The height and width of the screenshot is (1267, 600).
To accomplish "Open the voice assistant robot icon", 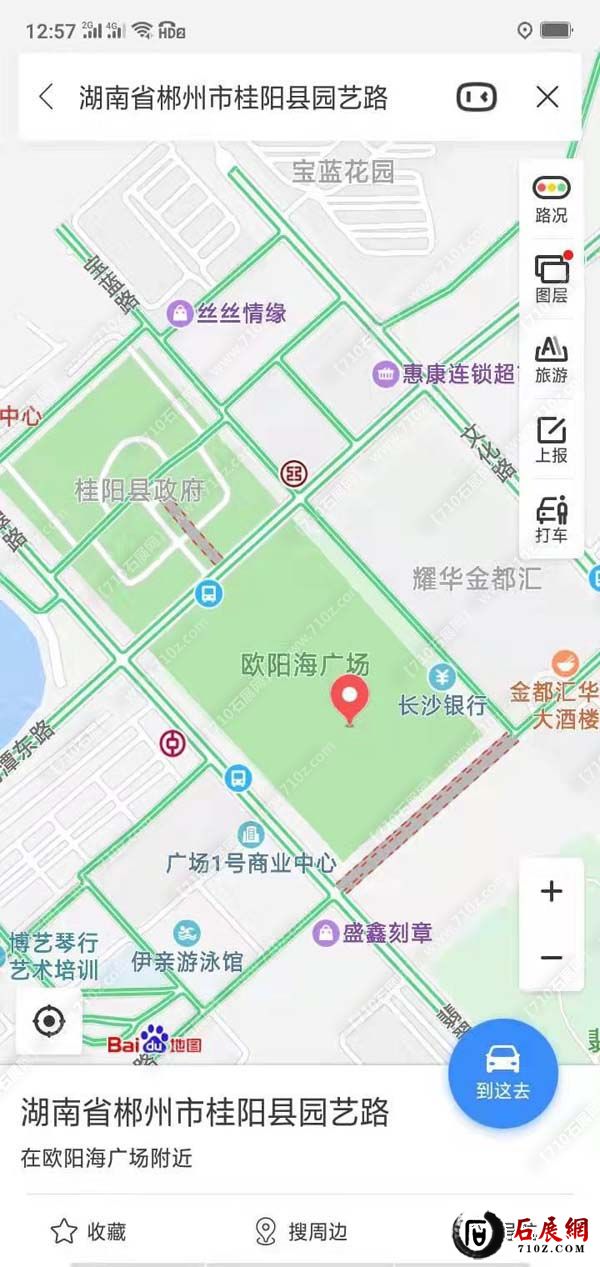I will click(x=476, y=97).
